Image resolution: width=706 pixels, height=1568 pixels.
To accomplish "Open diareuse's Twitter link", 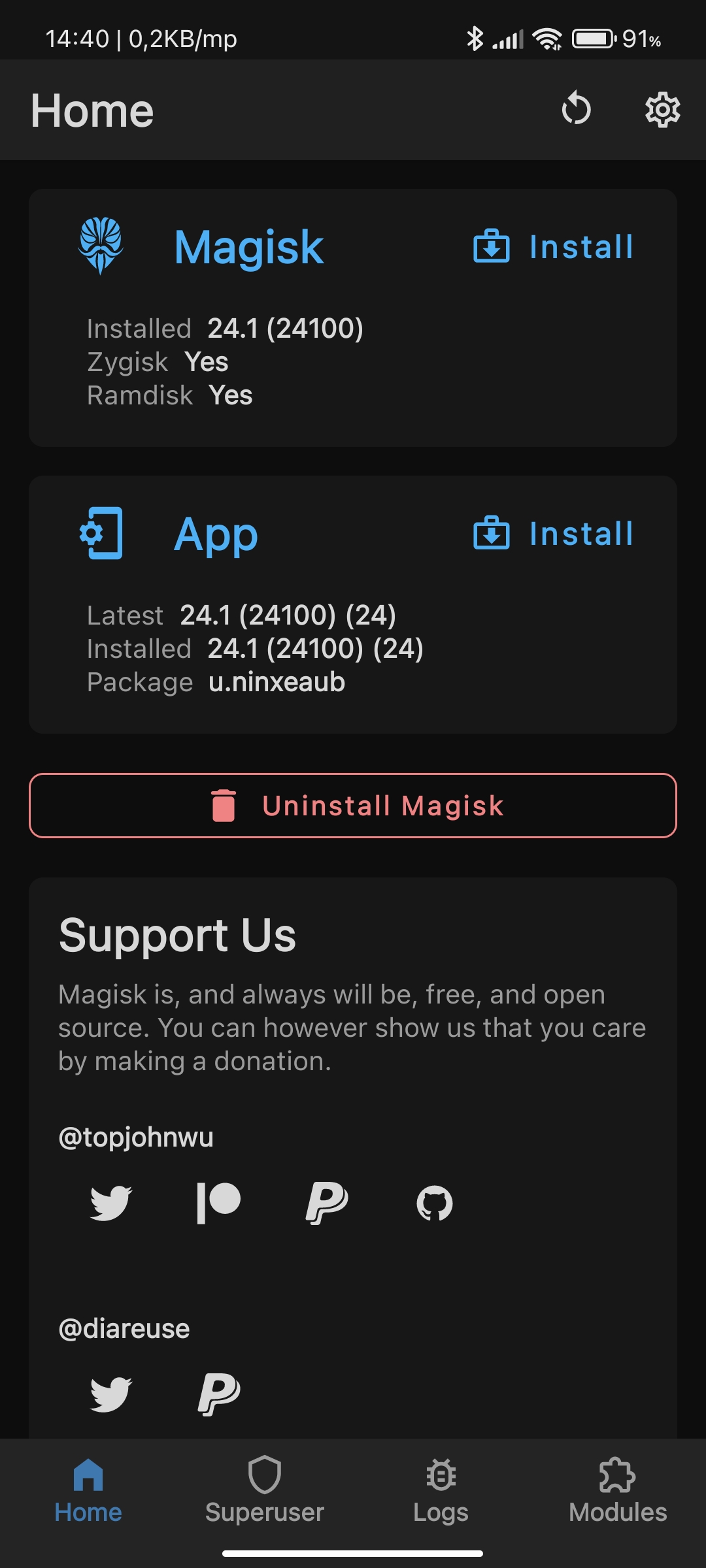I will (110, 1394).
